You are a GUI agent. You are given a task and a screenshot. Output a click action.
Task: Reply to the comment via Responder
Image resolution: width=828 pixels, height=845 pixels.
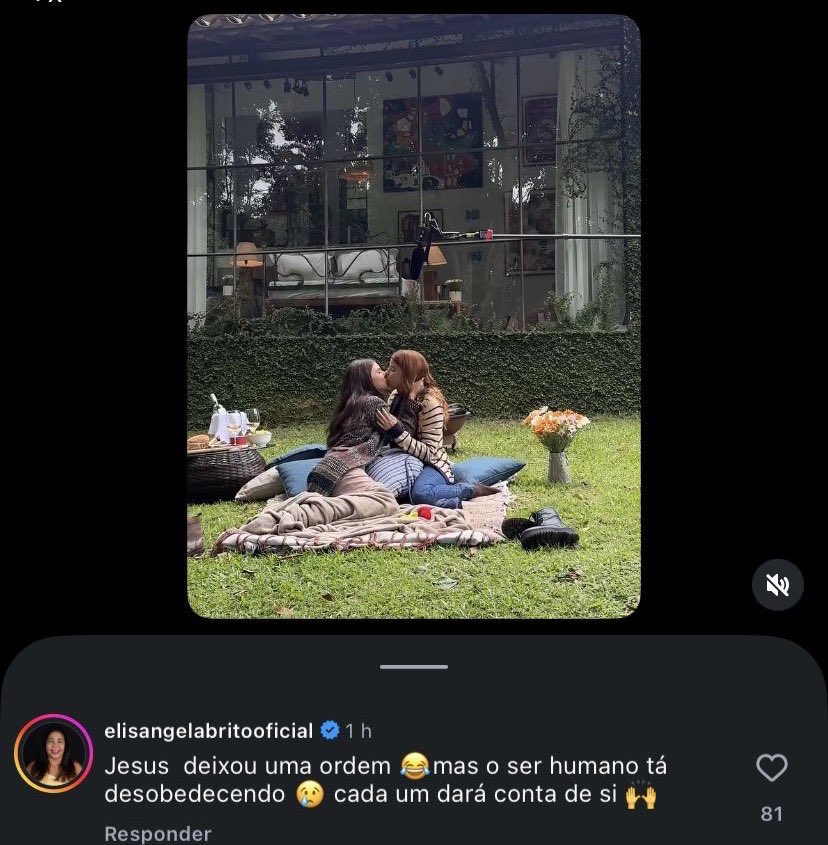(158, 833)
